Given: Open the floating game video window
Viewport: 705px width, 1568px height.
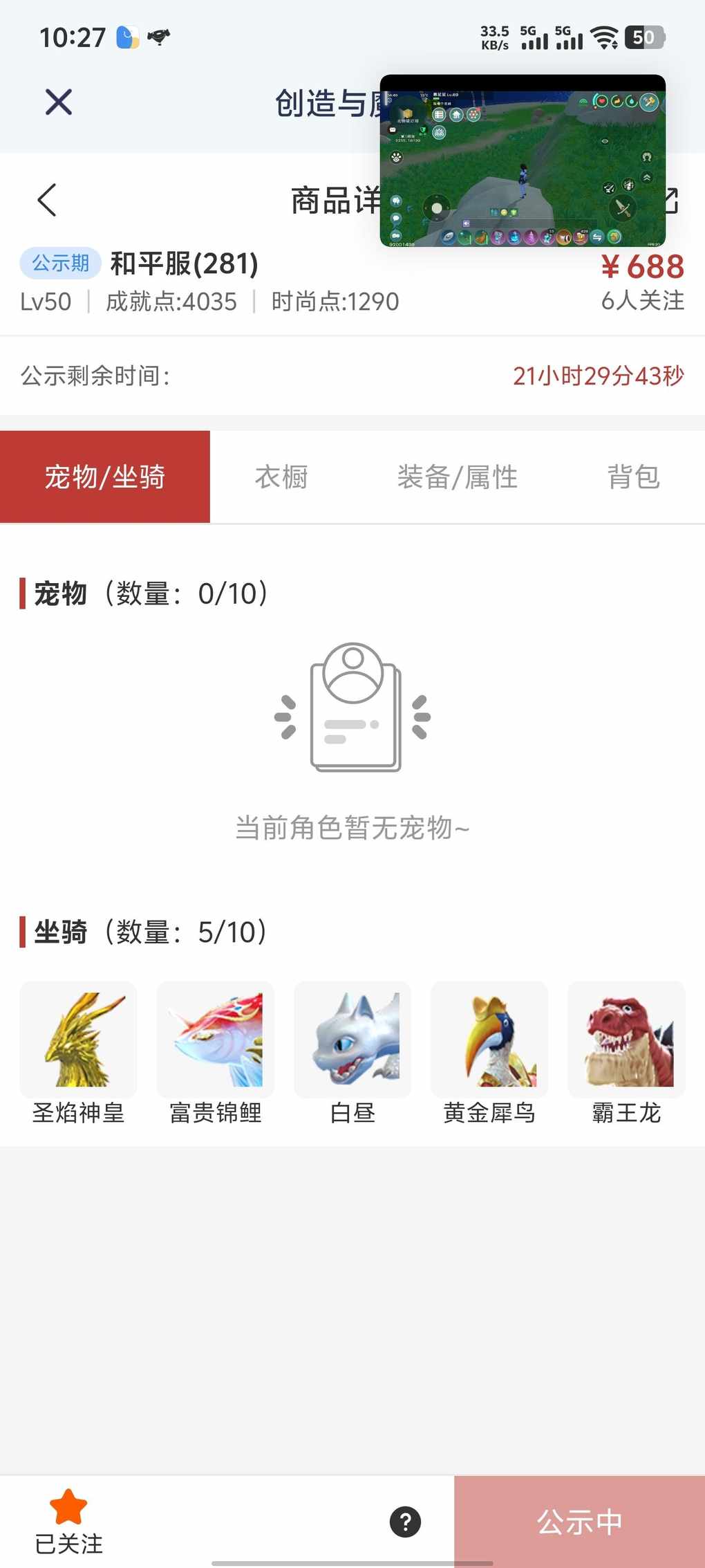Looking at the screenshot, I should click(523, 160).
